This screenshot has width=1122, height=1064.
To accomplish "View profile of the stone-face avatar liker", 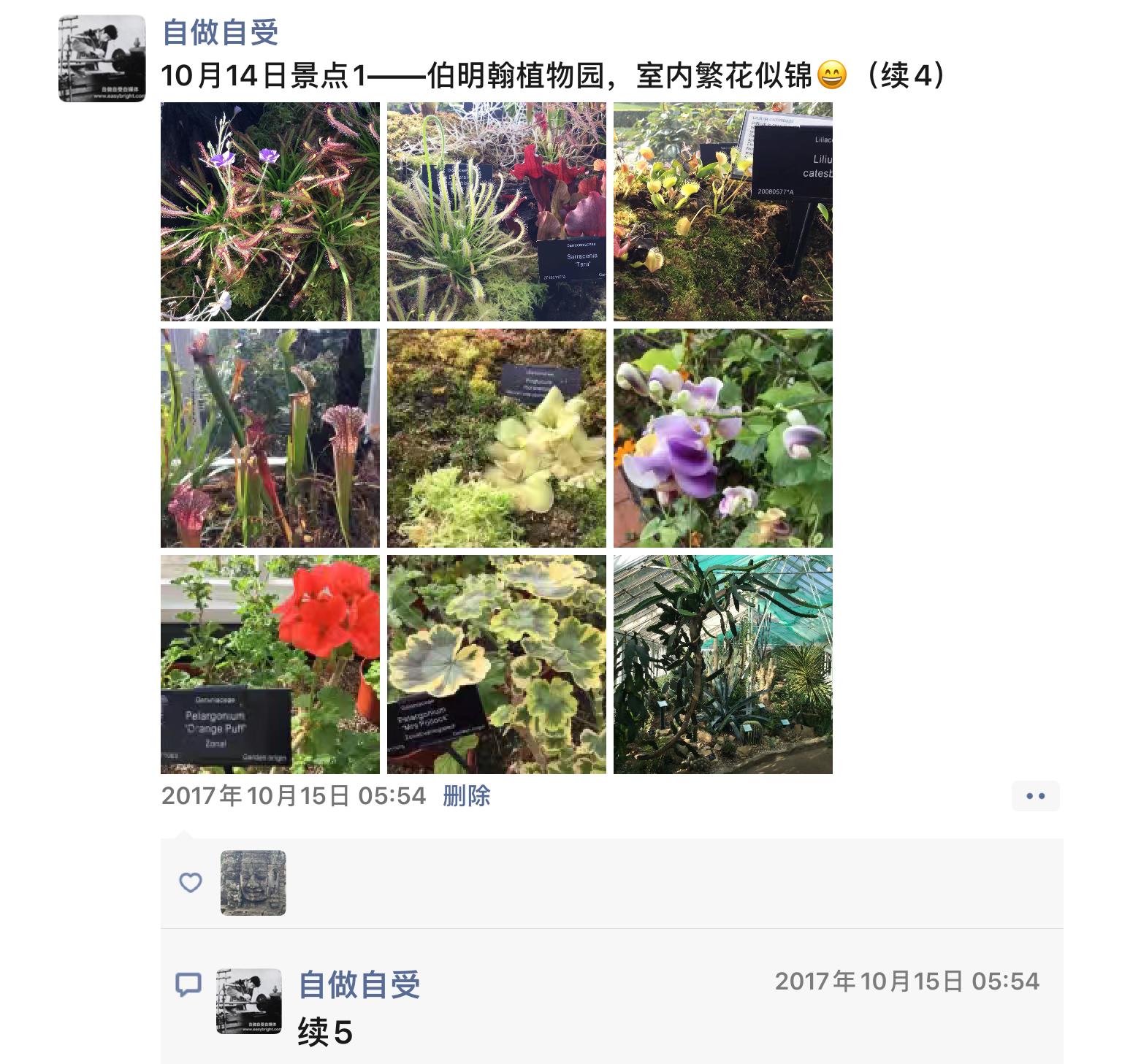I will 253,883.
